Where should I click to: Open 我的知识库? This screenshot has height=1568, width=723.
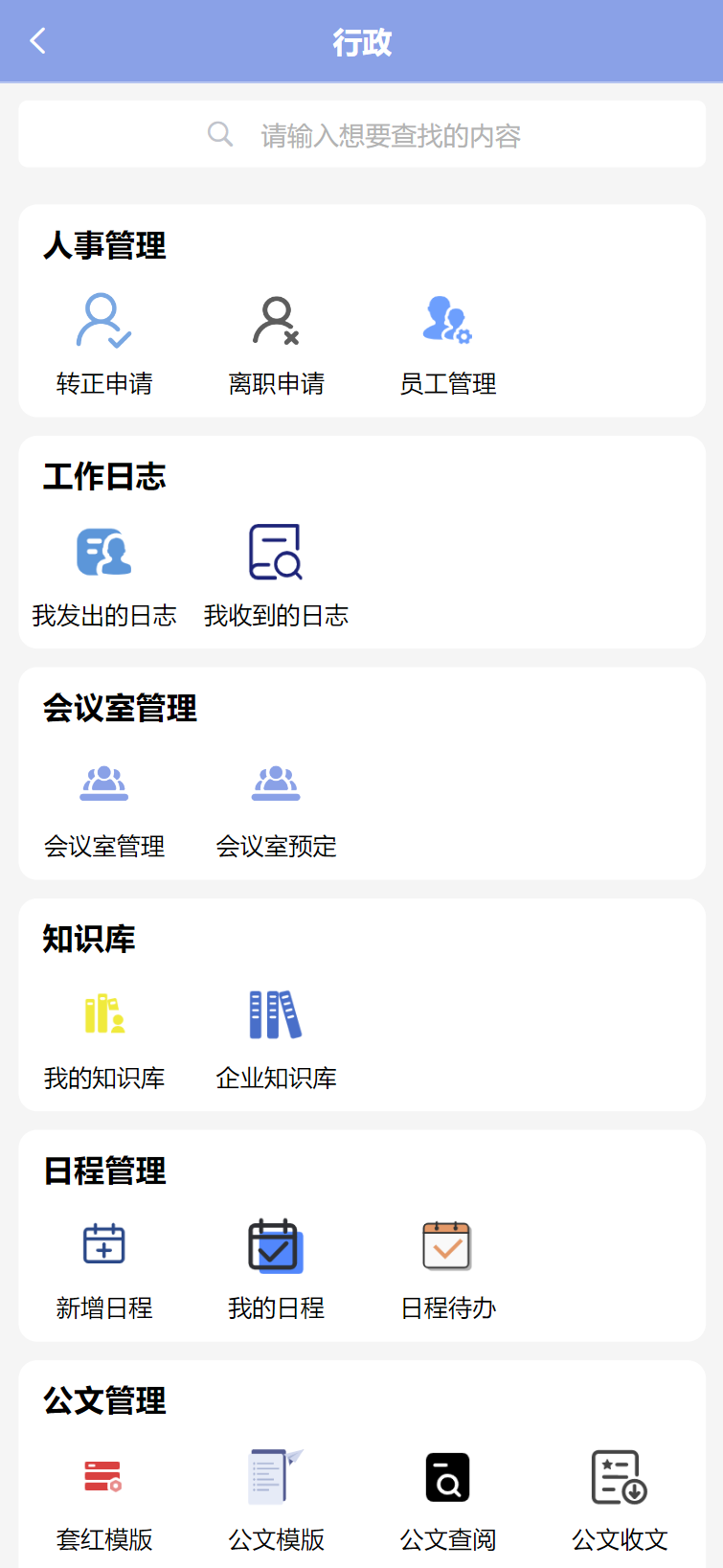tap(104, 1039)
